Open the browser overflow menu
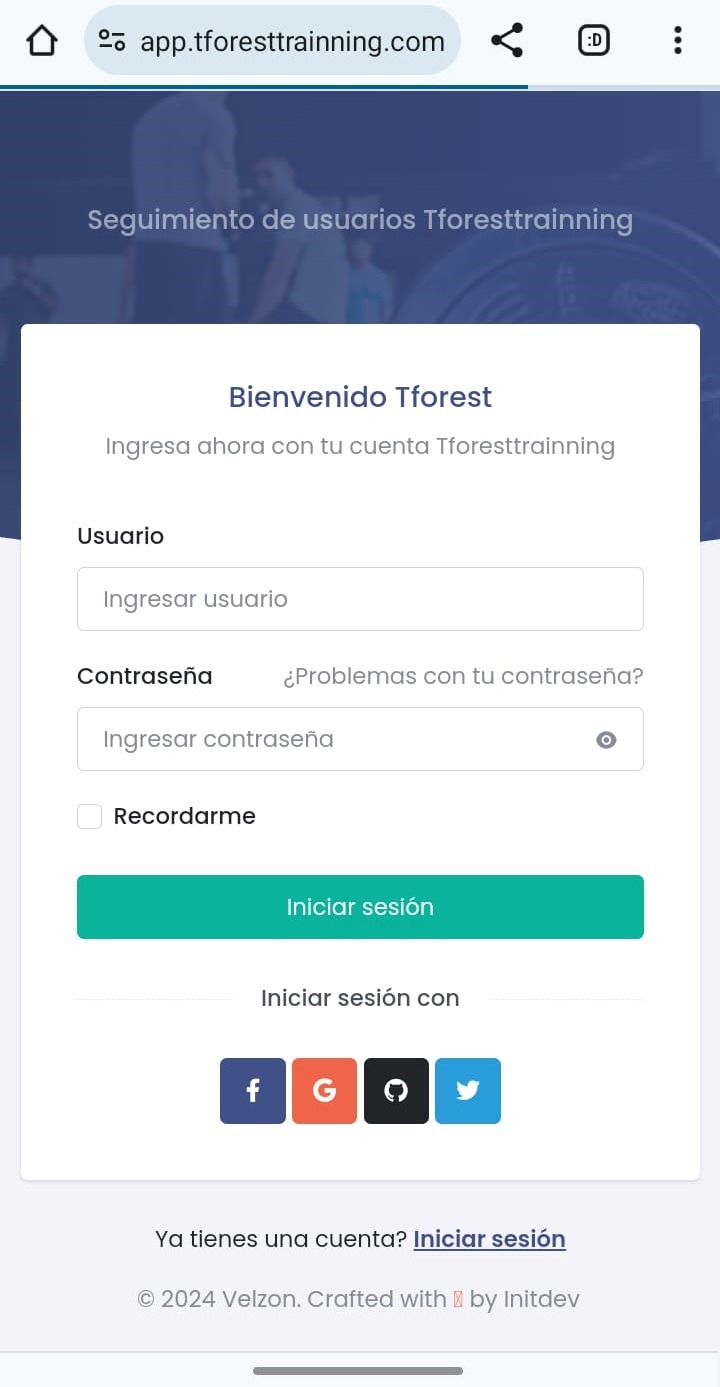 pos(678,41)
